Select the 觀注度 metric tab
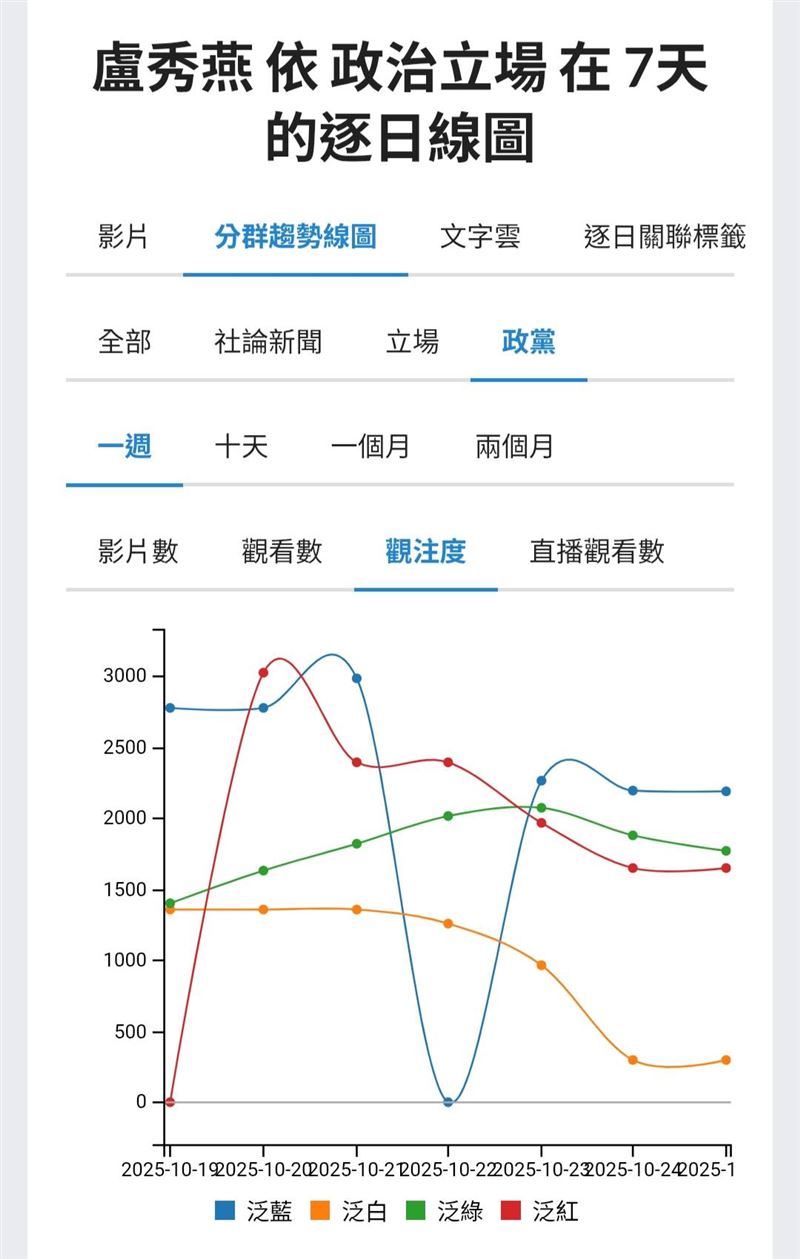Viewport: 800px width, 1259px height. (426, 551)
